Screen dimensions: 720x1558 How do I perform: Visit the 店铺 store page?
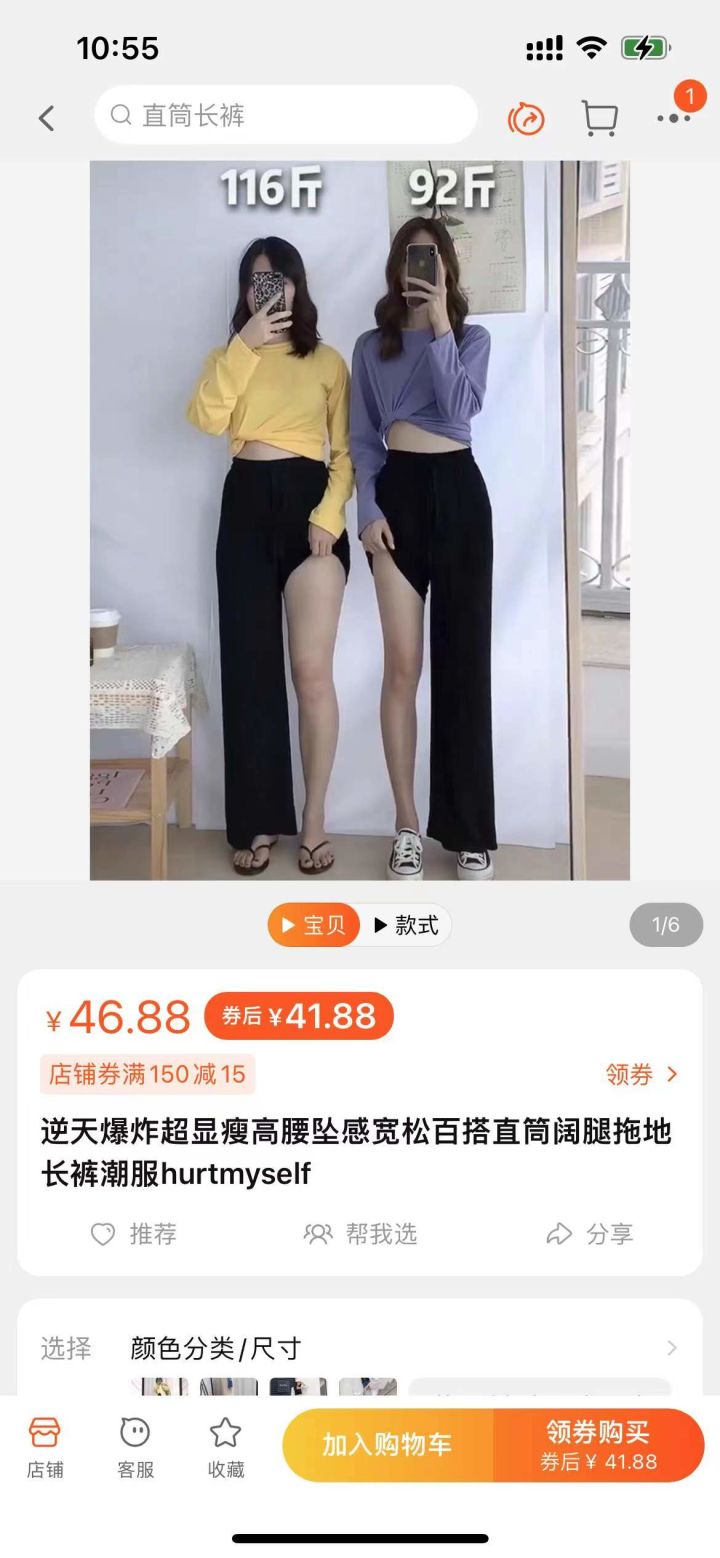click(45, 1446)
